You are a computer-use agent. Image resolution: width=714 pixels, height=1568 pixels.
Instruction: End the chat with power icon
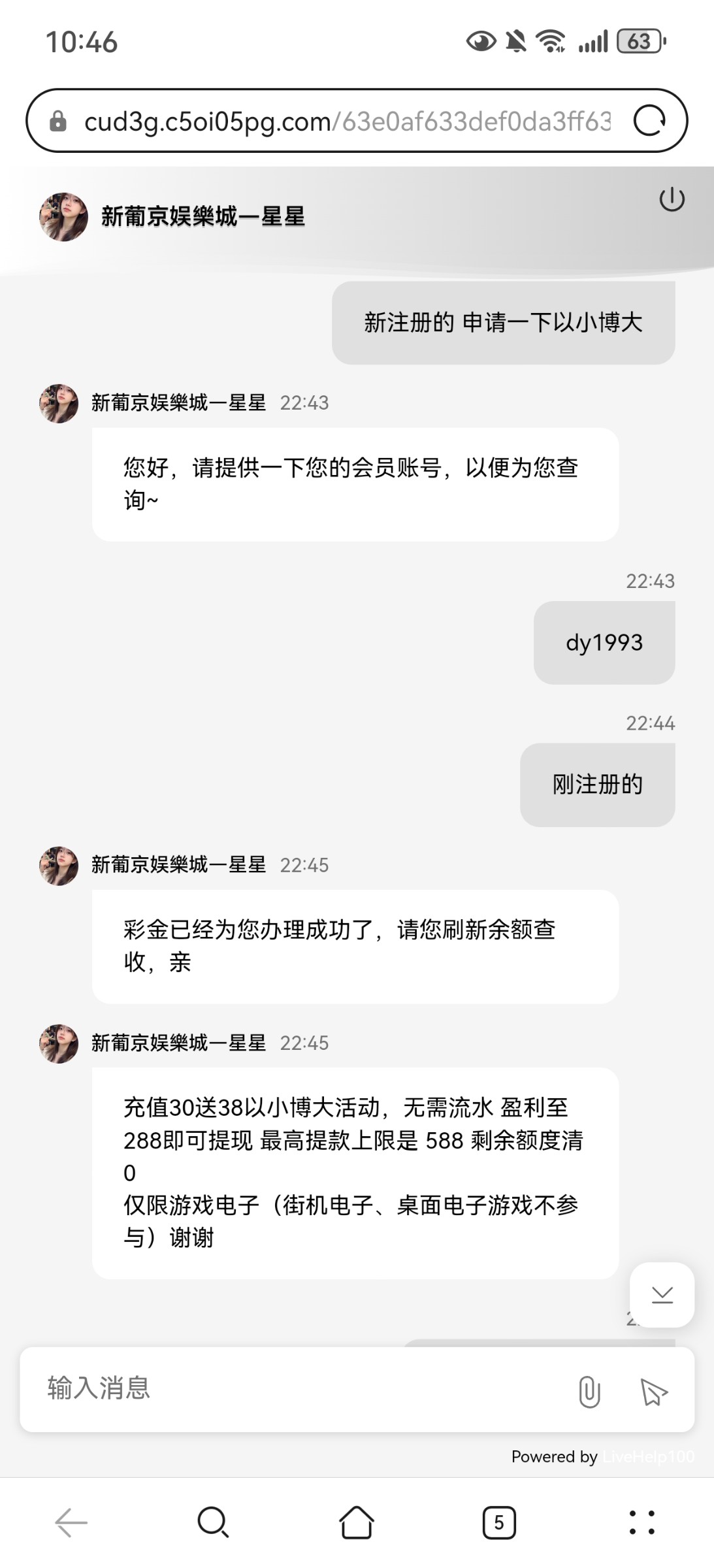tap(672, 199)
